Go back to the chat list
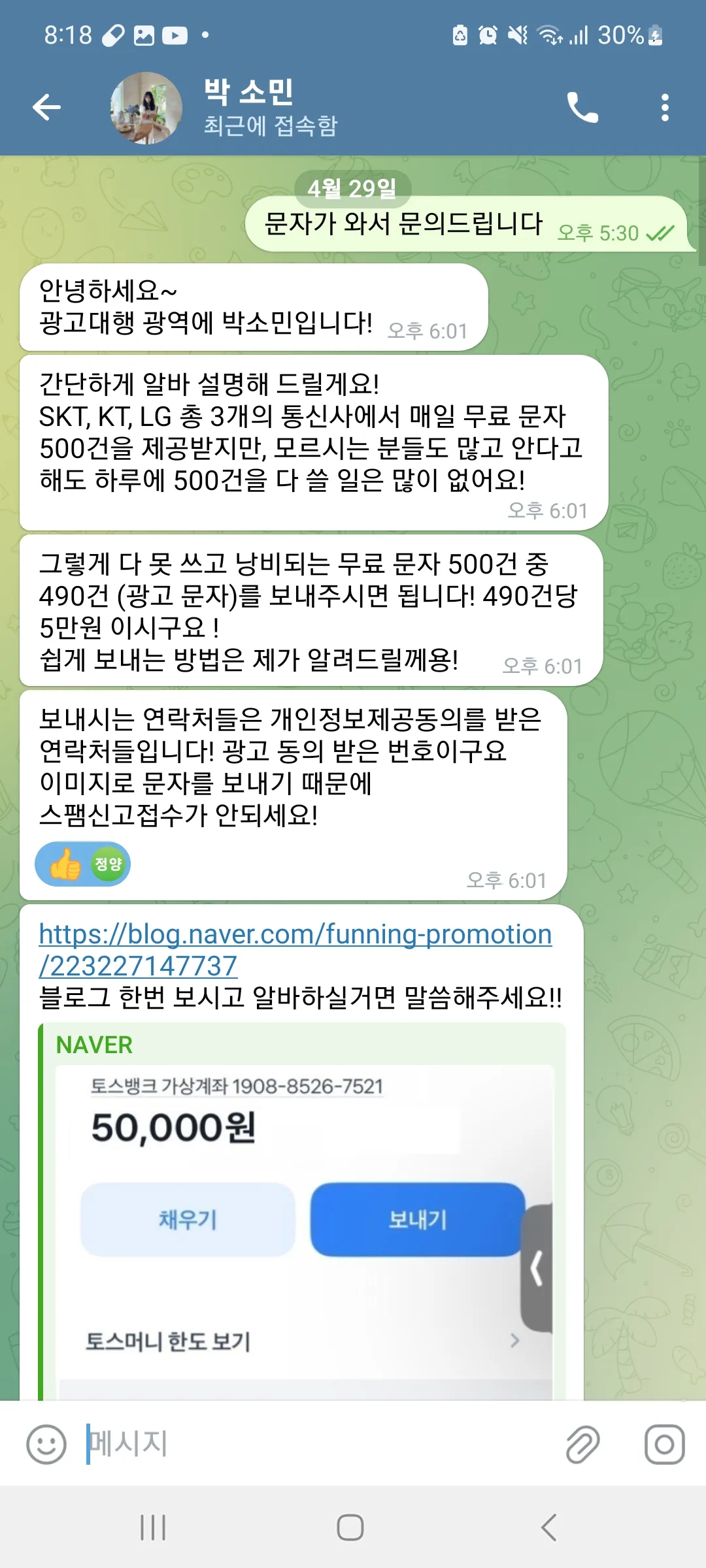Image resolution: width=706 pixels, height=1568 pixels. (x=46, y=107)
